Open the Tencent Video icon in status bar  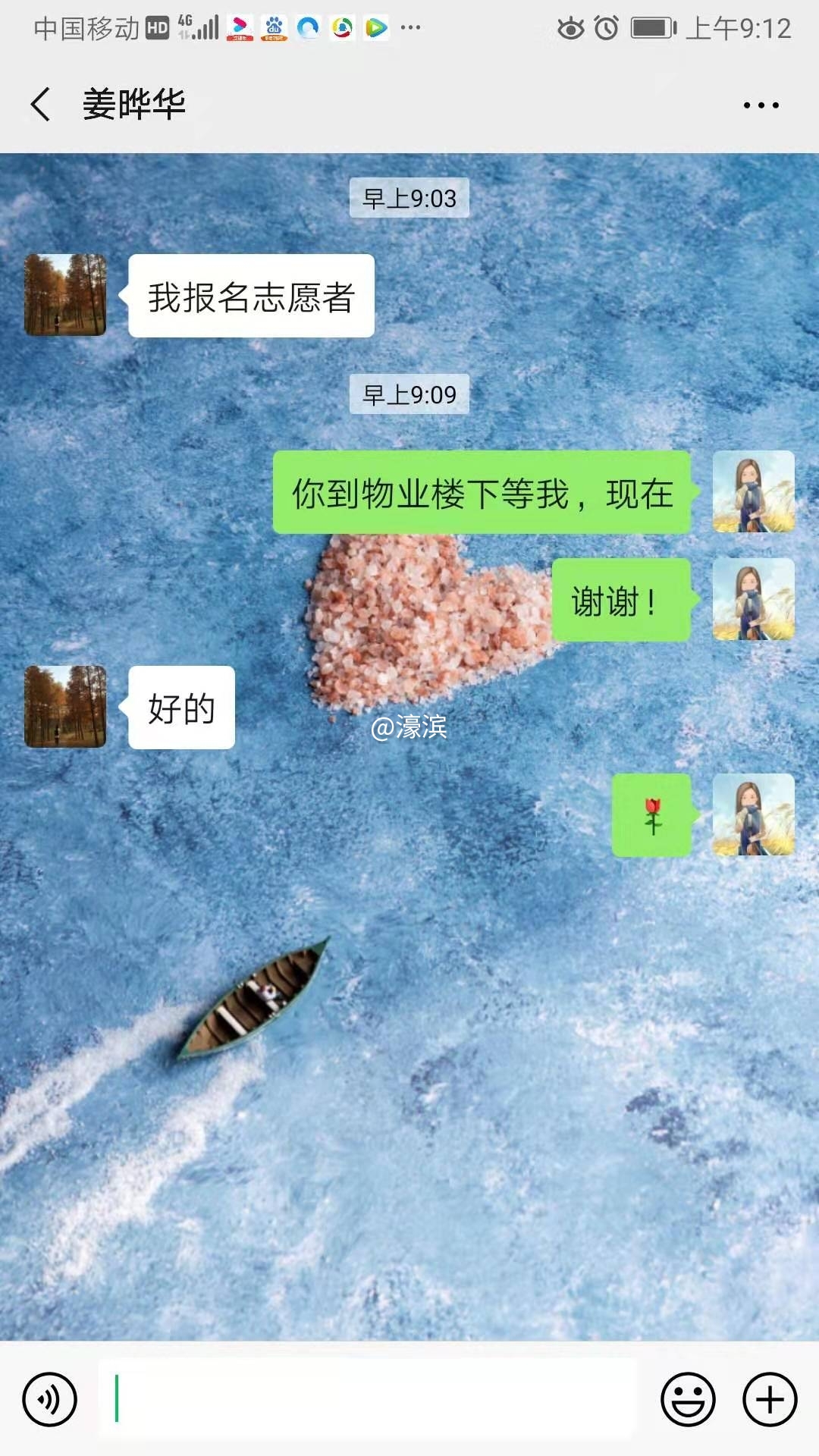(376, 27)
